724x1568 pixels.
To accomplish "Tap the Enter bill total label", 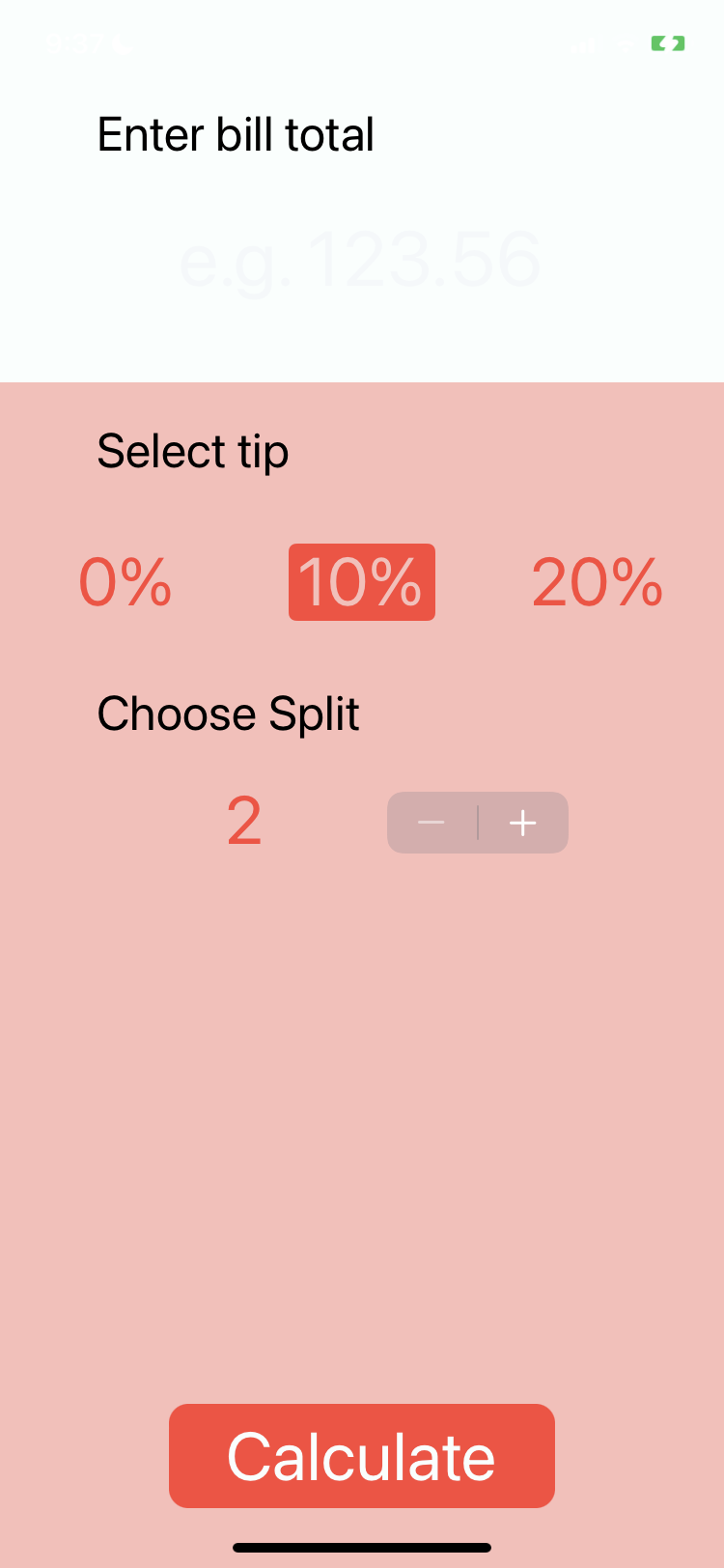I will click(x=235, y=134).
